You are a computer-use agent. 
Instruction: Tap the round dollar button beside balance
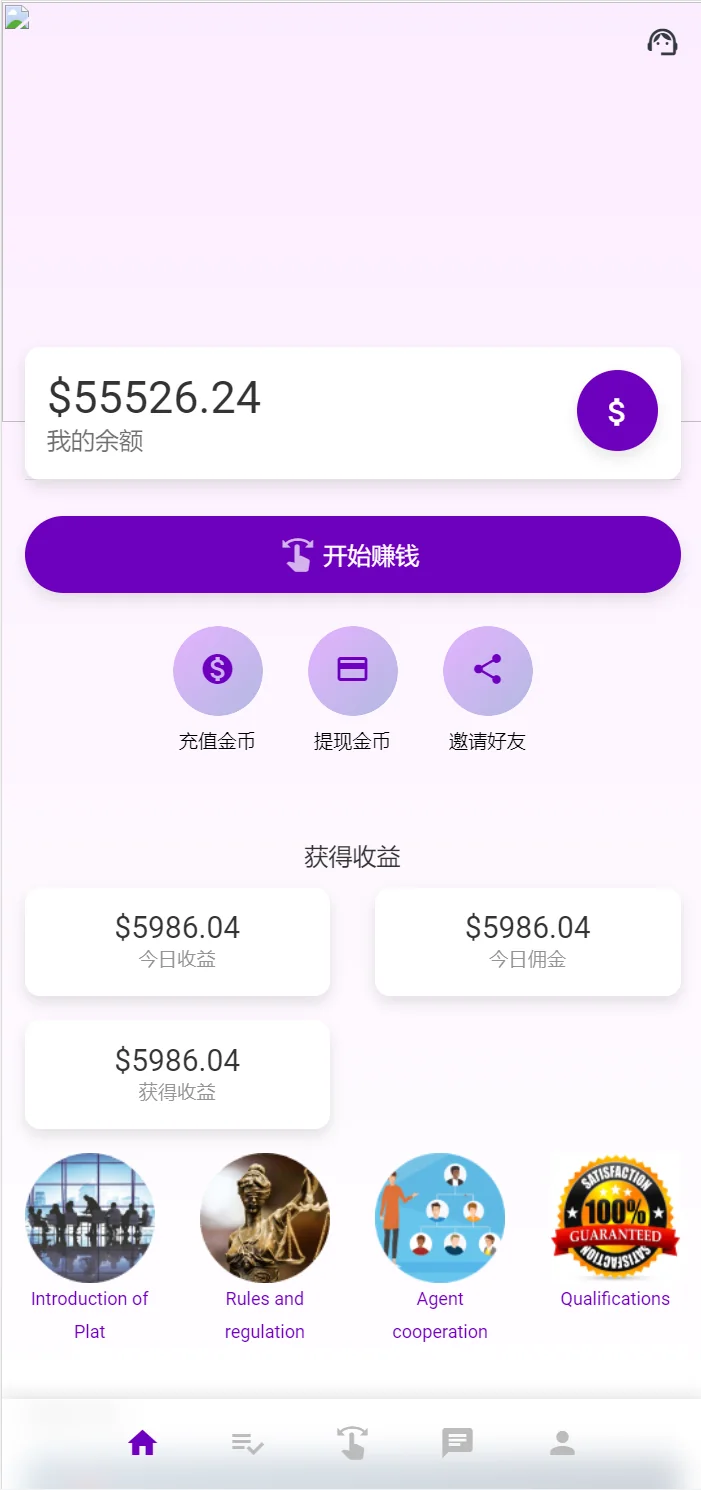[617, 411]
